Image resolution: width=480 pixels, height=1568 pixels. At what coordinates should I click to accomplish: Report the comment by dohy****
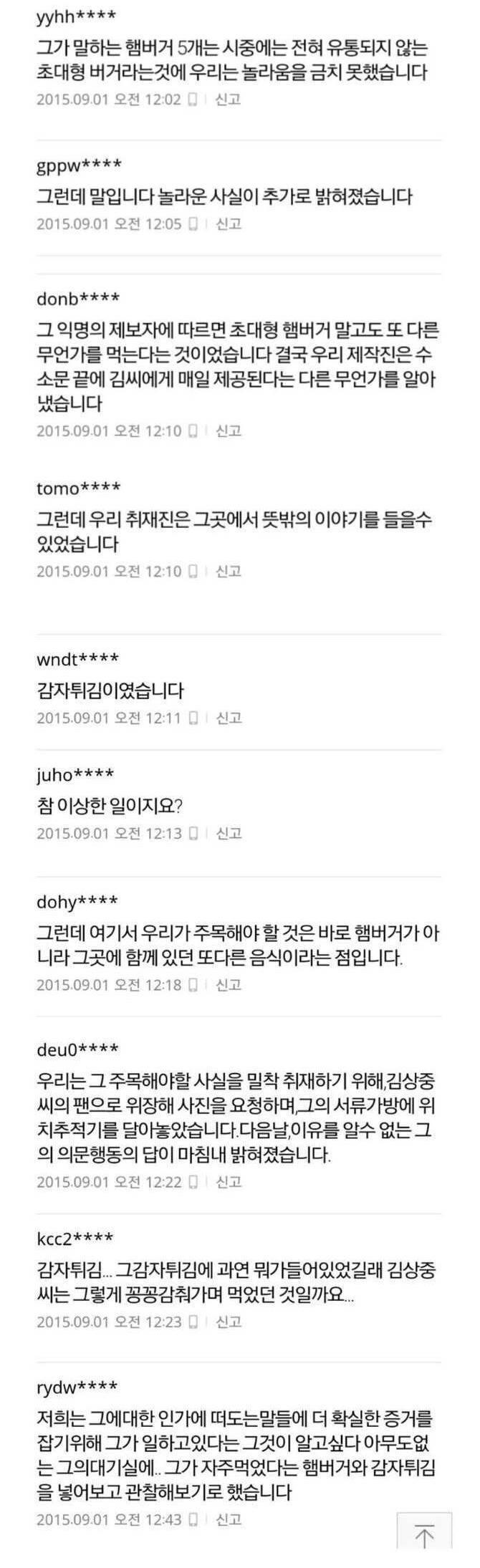pyautogui.click(x=229, y=985)
